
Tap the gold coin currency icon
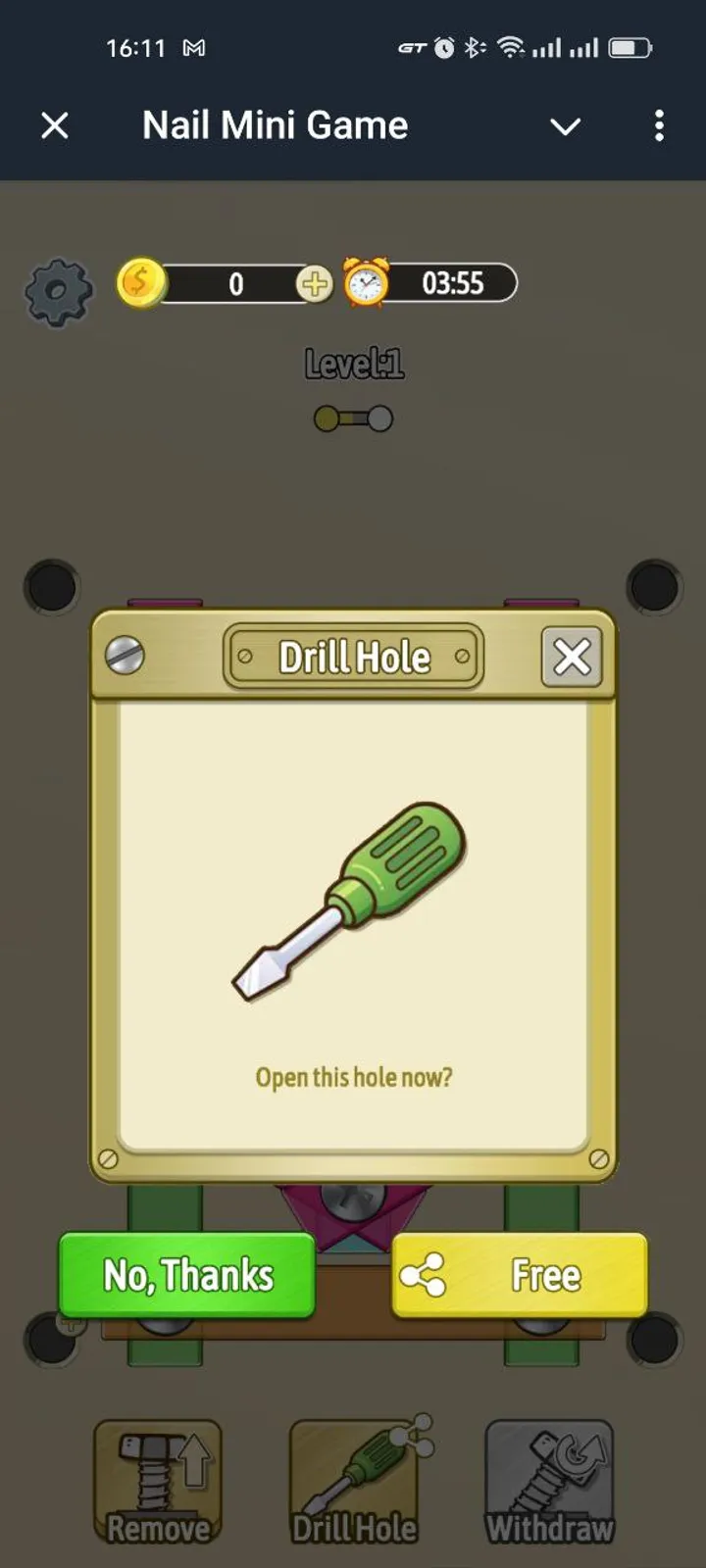click(x=140, y=284)
